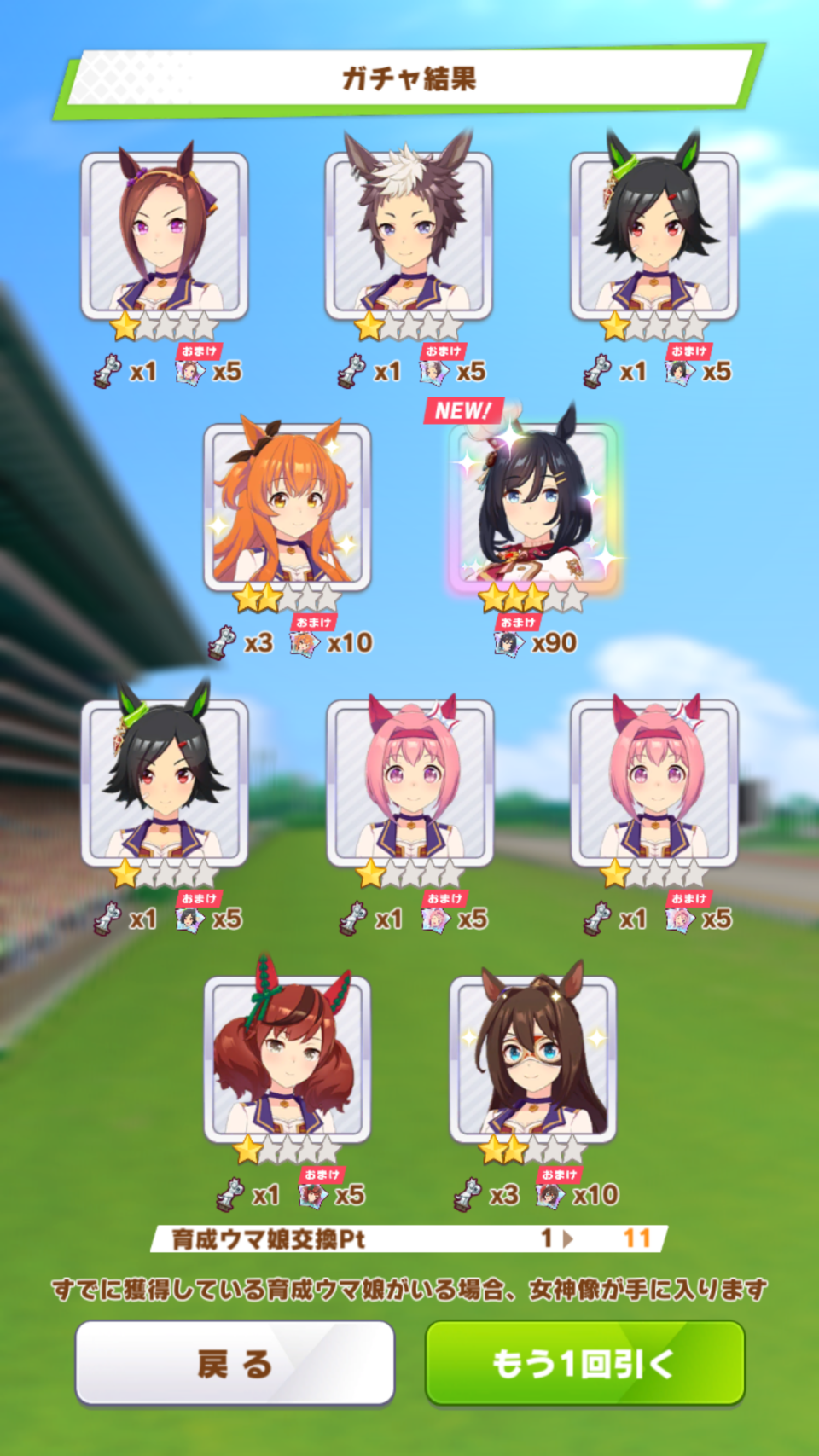Select the white-forelock gray-haired character card
The height and width of the screenshot is (1456, 819).
coord(409,233)
